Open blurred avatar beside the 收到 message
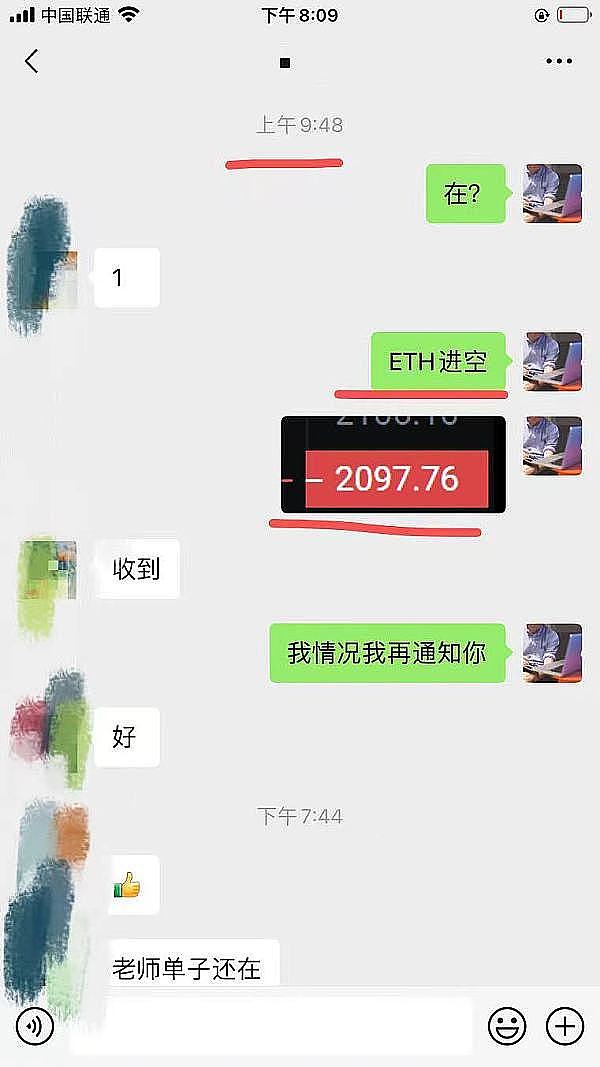Viewport: 600px width, 1067px height. click(x=47, y=572)
